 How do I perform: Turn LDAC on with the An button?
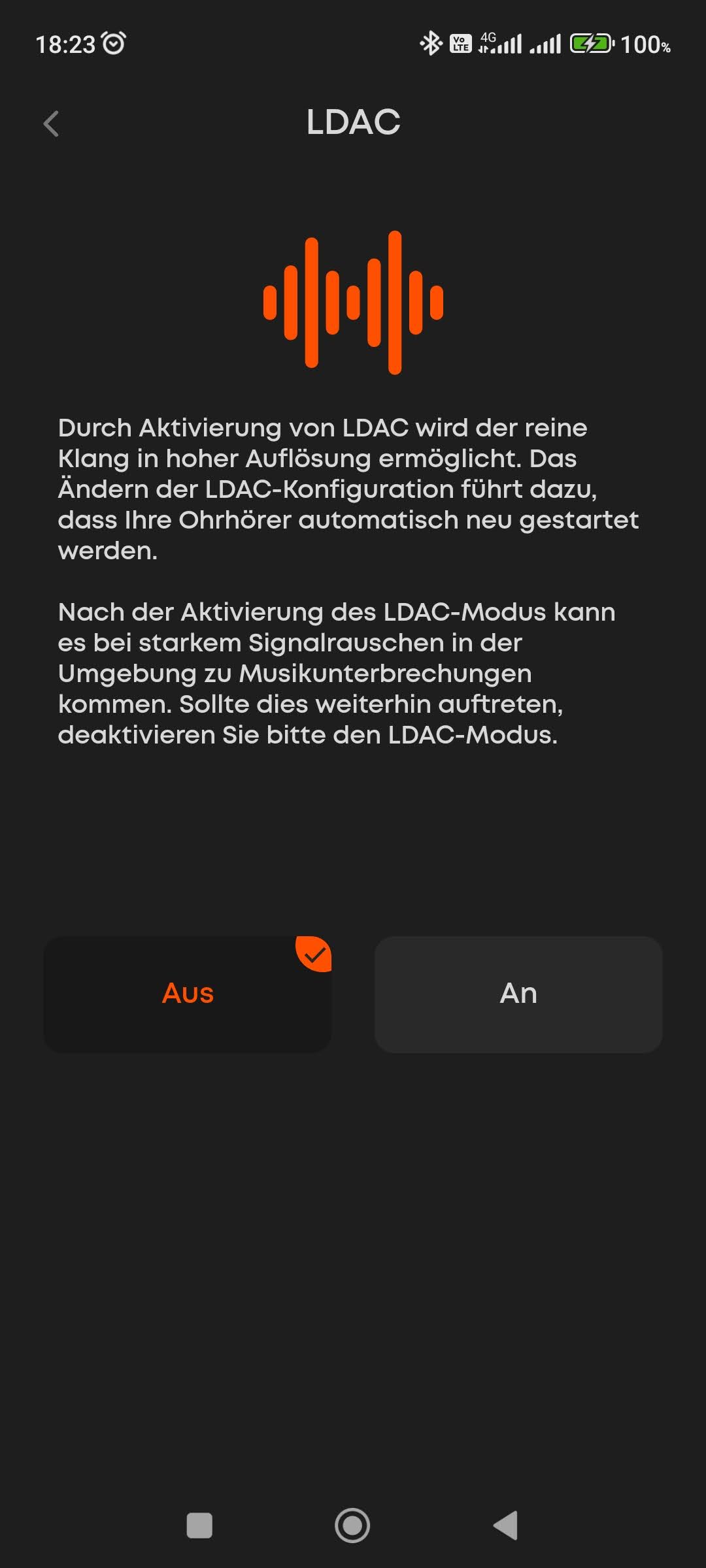[x=518, y=994]
